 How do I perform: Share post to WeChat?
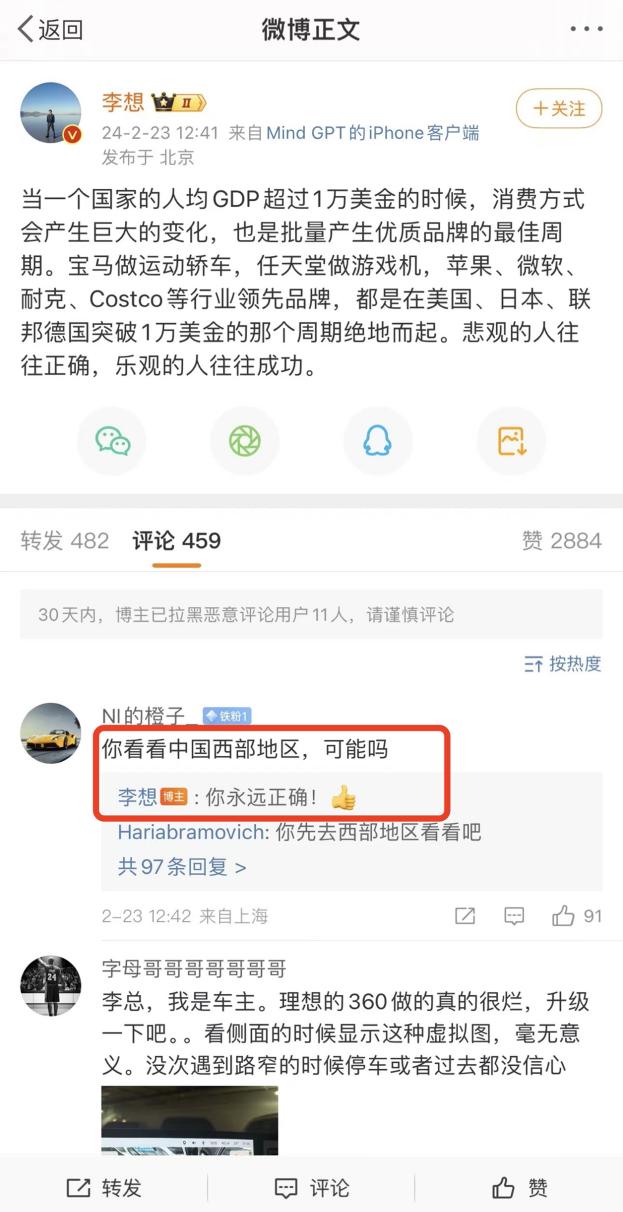point(112,441)
